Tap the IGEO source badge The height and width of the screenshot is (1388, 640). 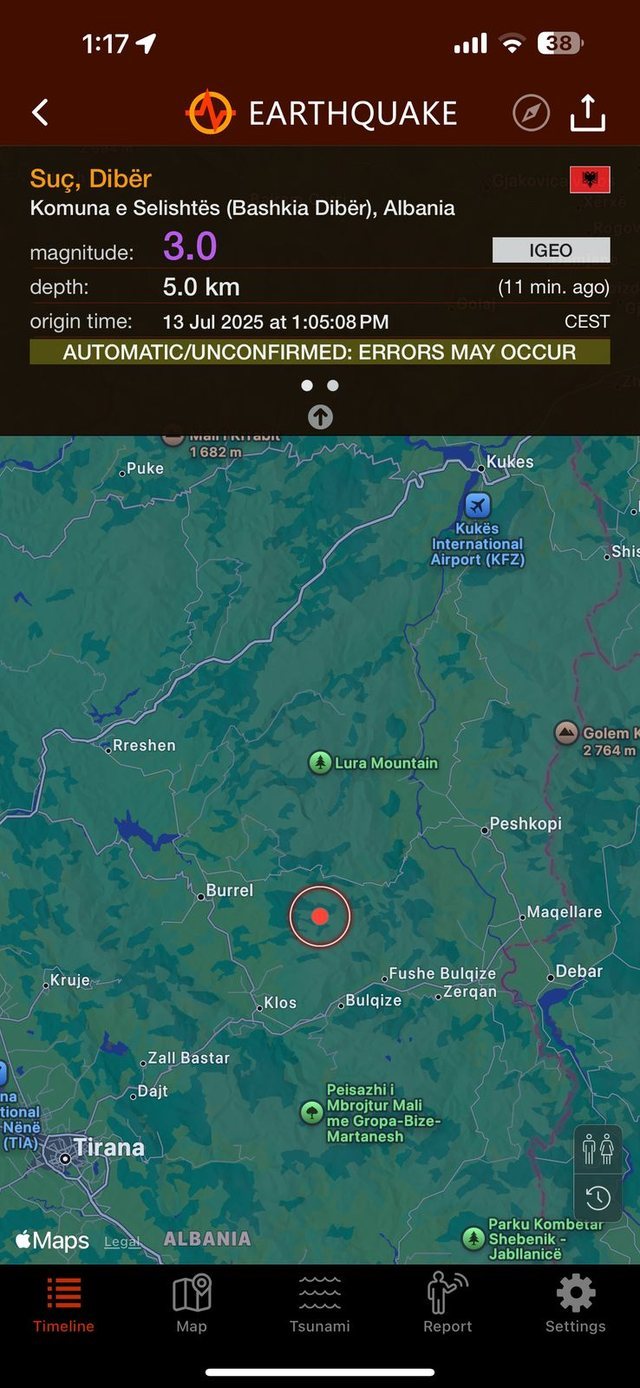[551, 250]
